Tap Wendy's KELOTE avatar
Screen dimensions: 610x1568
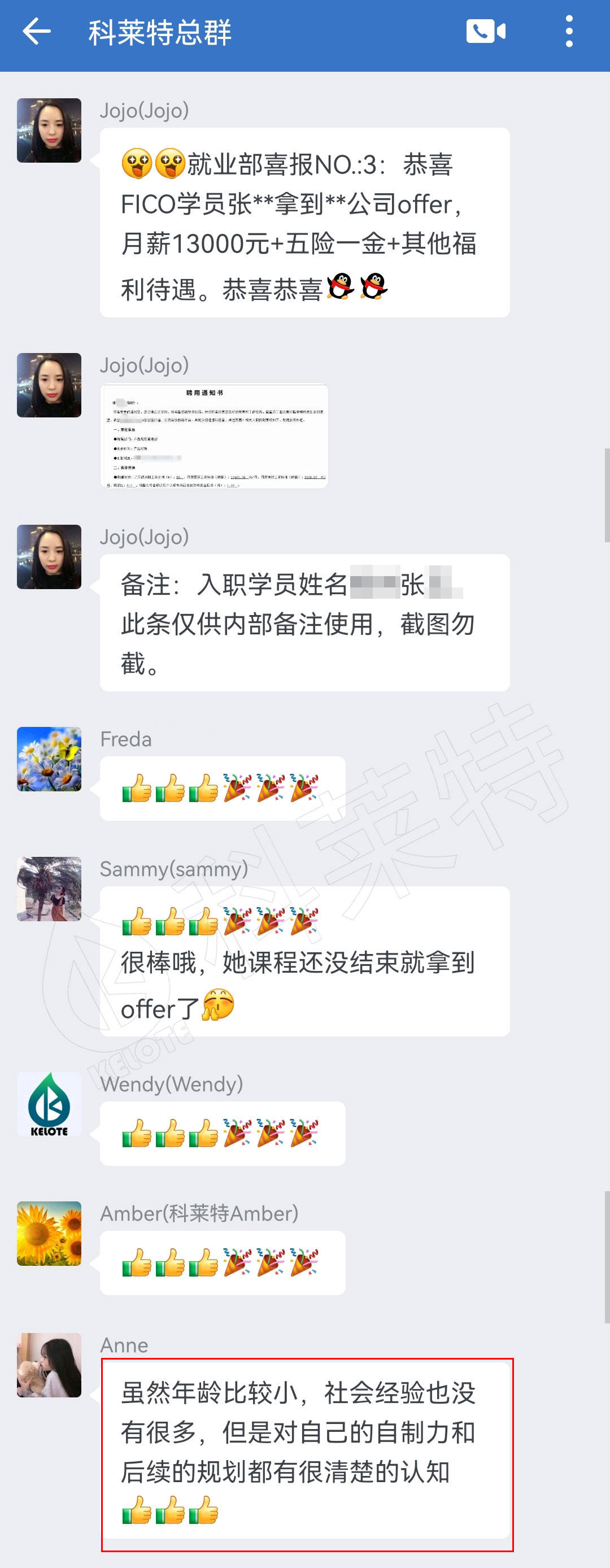click(49, 1104)
